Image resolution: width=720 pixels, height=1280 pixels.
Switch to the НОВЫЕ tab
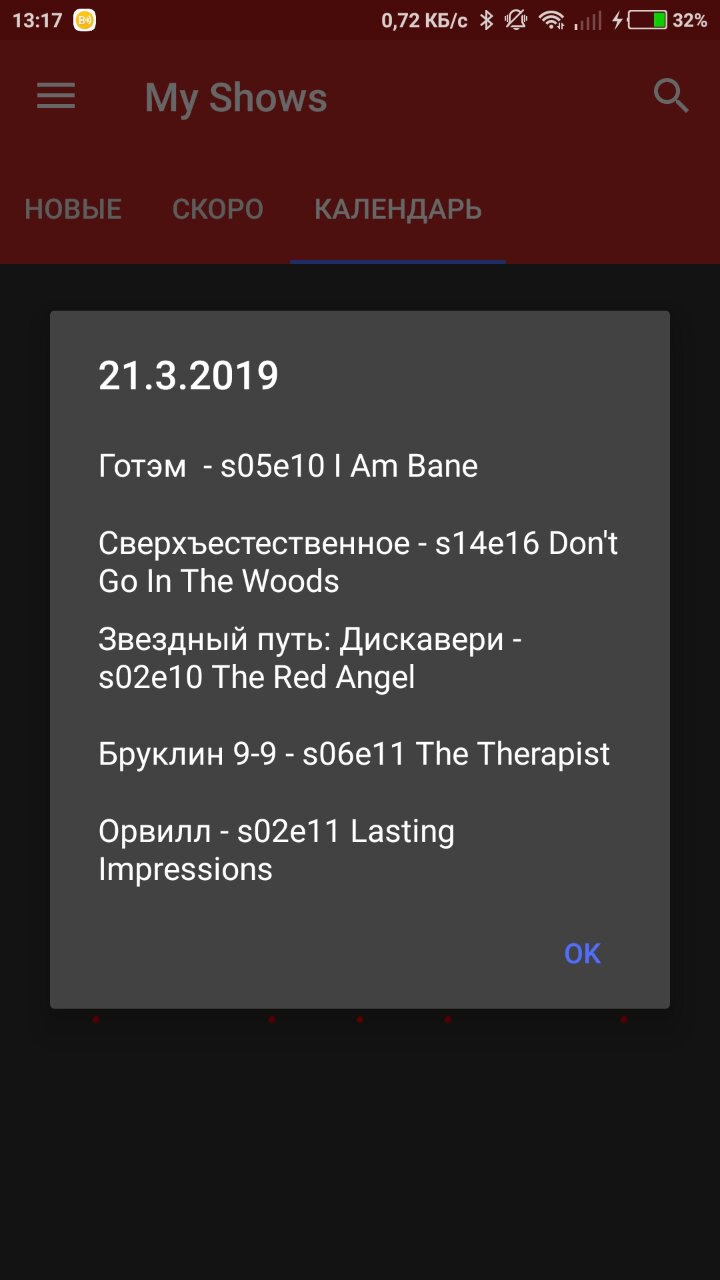(x=73, y=210)
